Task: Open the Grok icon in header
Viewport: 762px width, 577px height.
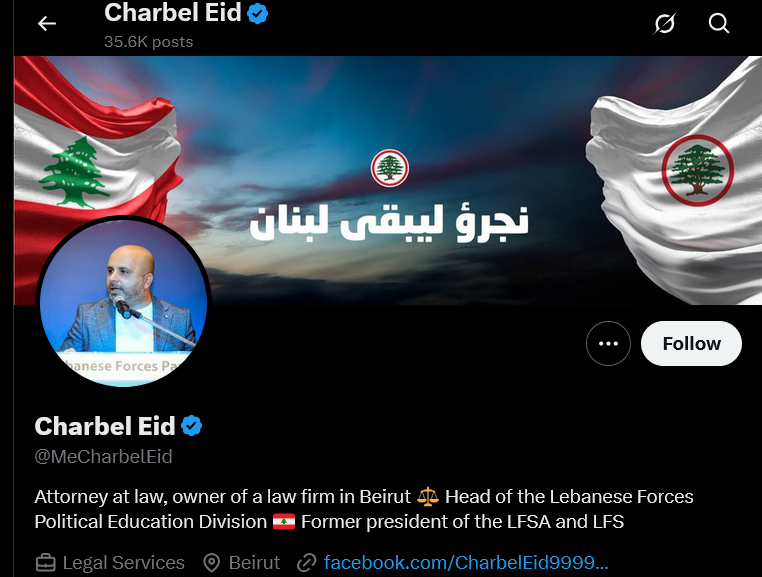Action: [664, 23]
